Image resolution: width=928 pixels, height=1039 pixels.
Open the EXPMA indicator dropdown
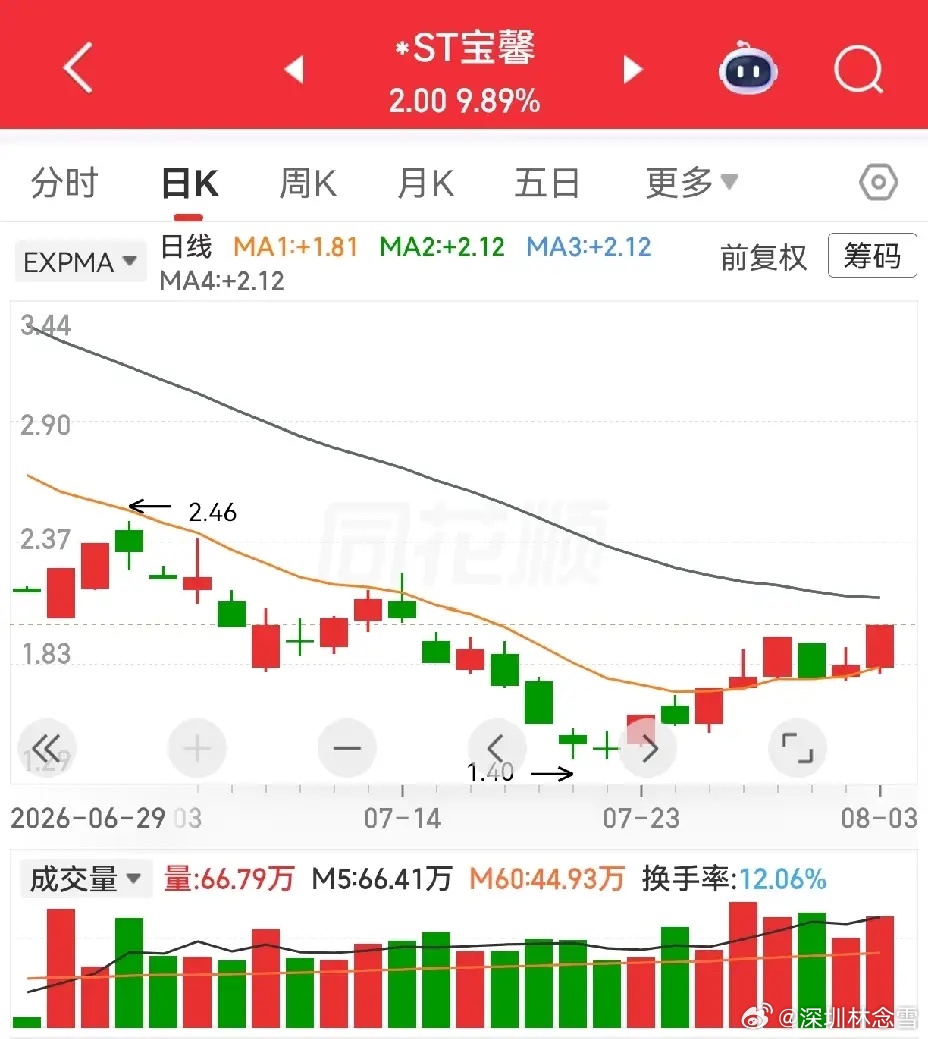pyautogui.click(x=80, y=262)
